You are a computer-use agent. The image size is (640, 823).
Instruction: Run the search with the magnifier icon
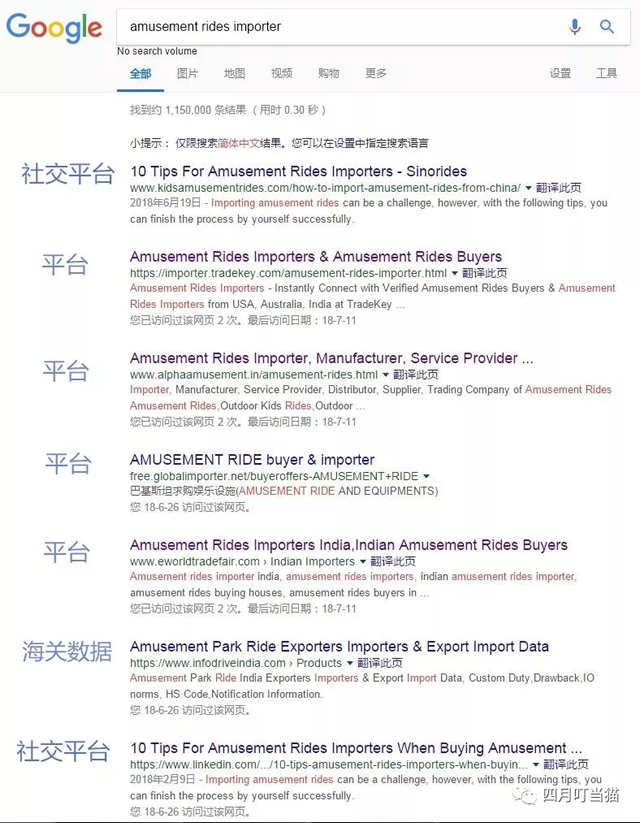click(x=607, y=27)
